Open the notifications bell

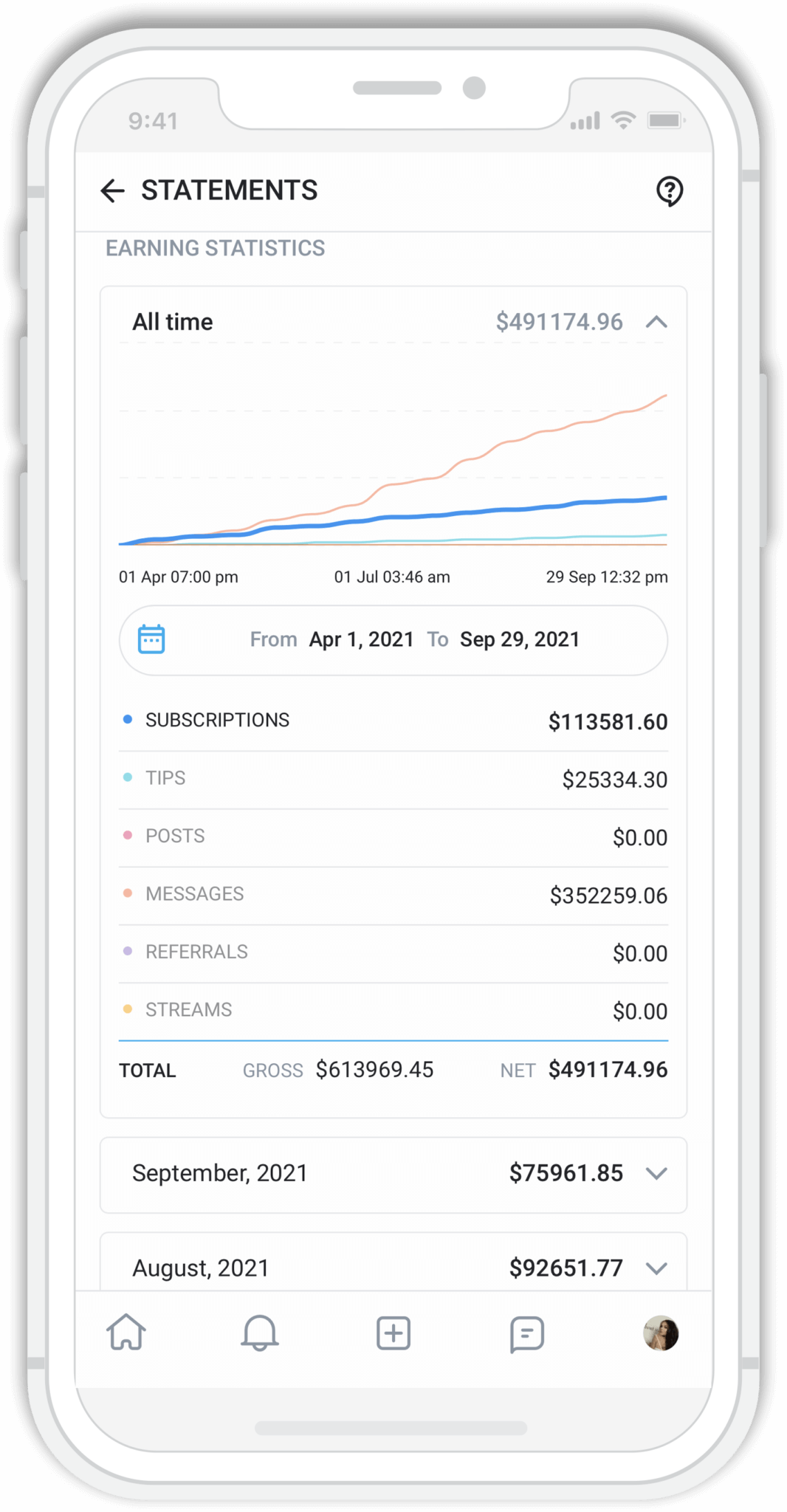click(x=260, y=1333)
